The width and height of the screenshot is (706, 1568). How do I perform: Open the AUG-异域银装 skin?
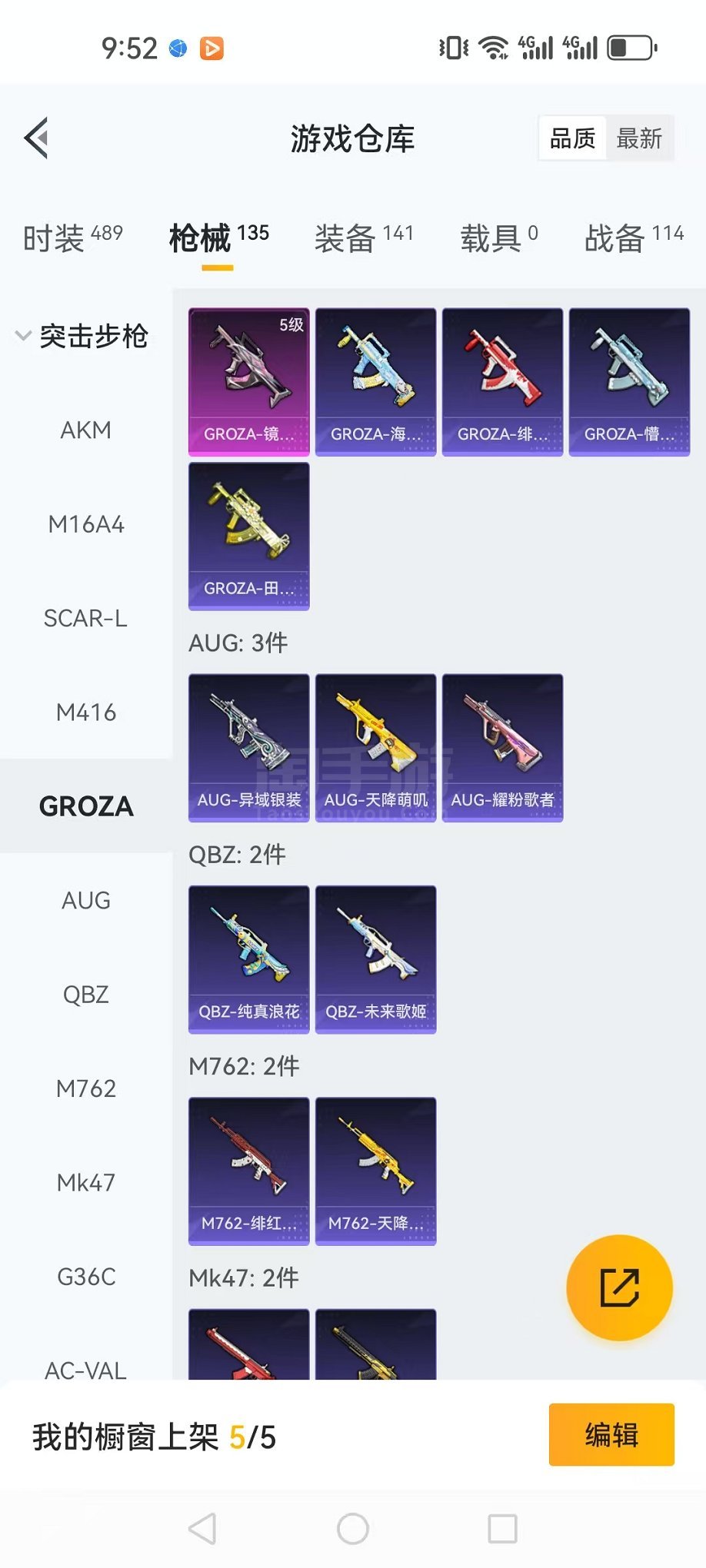(x=248, y=748)
